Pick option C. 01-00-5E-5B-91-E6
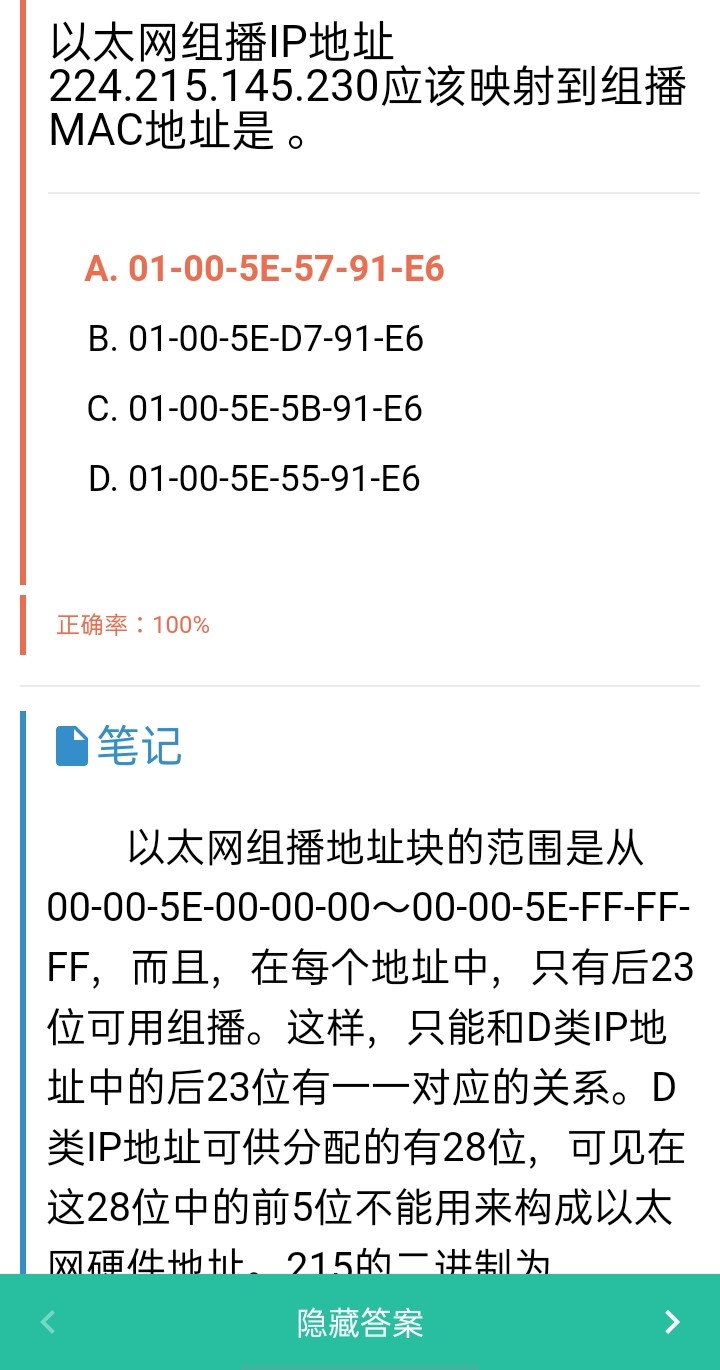 [x=255, y=409]
